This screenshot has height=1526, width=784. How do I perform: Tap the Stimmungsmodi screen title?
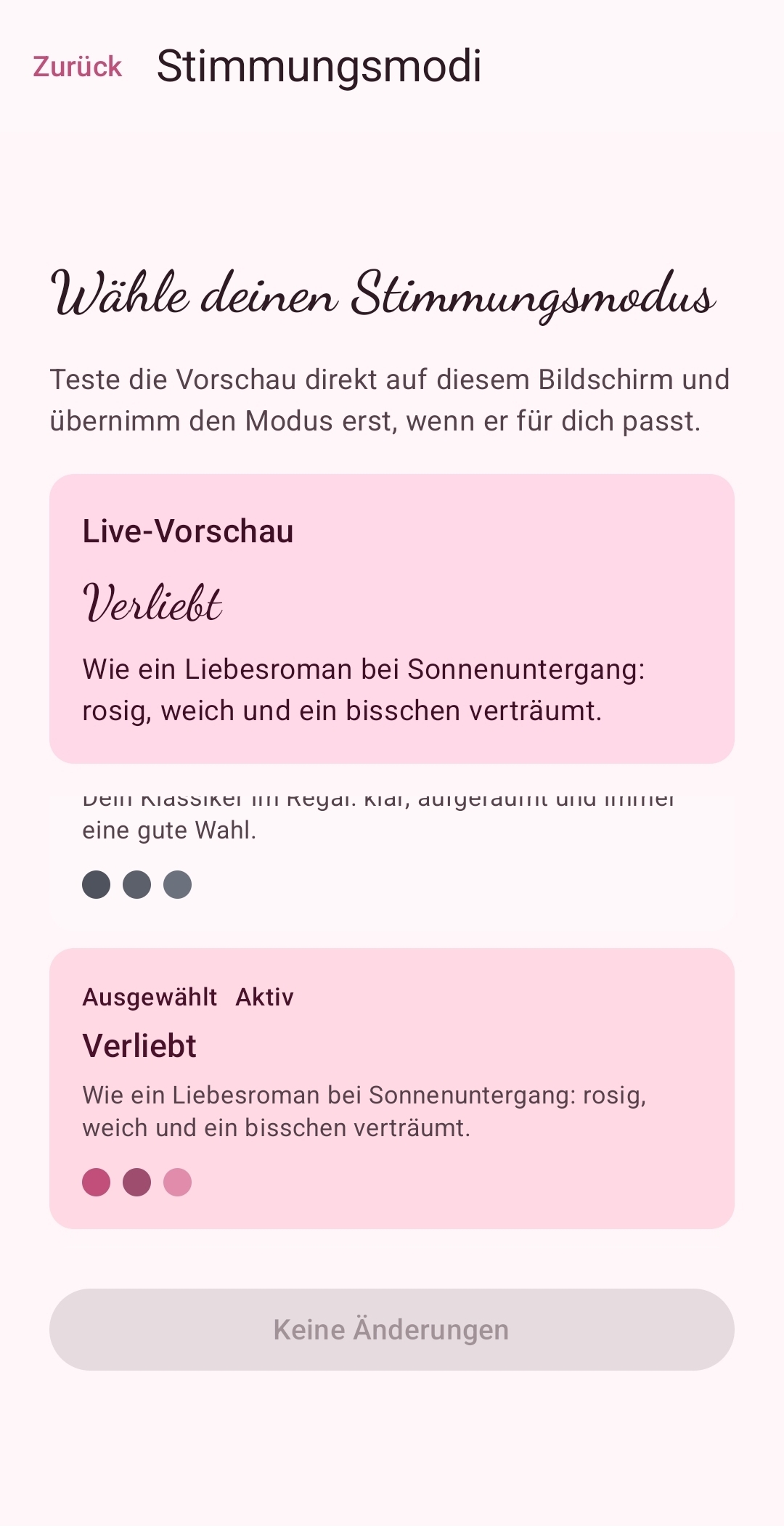(320, 67)
